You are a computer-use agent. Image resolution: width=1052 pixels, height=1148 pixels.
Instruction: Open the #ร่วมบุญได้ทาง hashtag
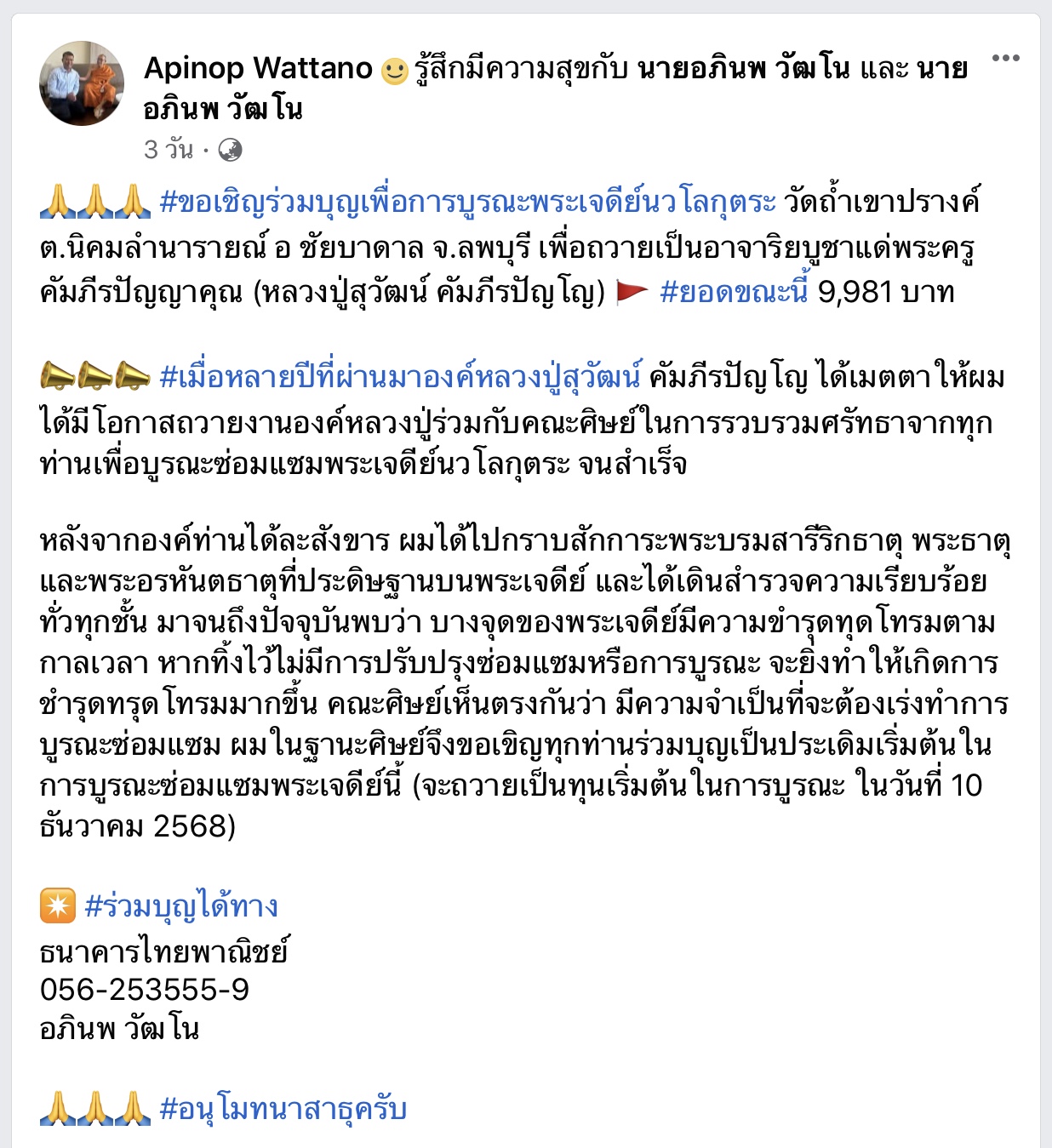(x=181, y=906)
